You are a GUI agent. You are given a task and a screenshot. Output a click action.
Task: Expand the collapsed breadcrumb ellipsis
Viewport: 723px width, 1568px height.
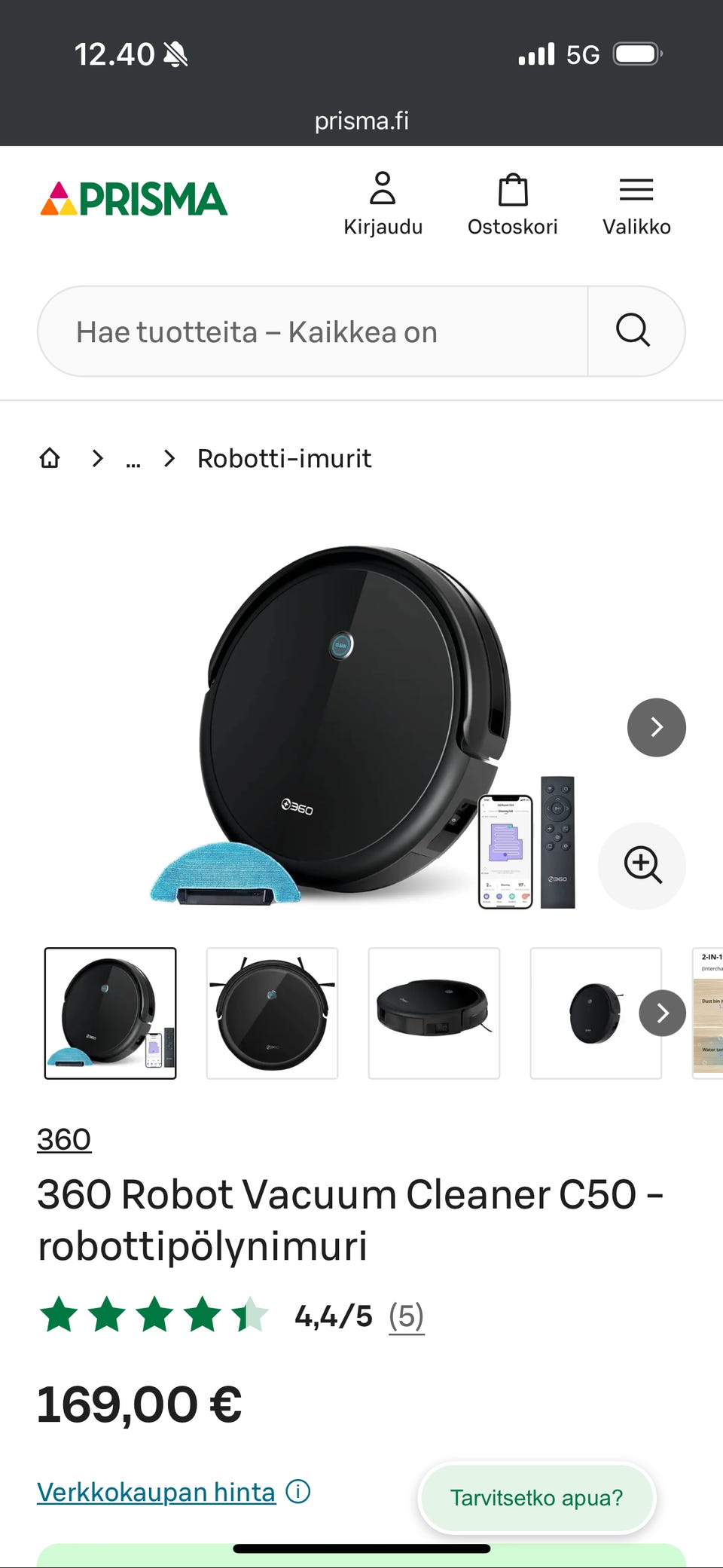(133, 459)
